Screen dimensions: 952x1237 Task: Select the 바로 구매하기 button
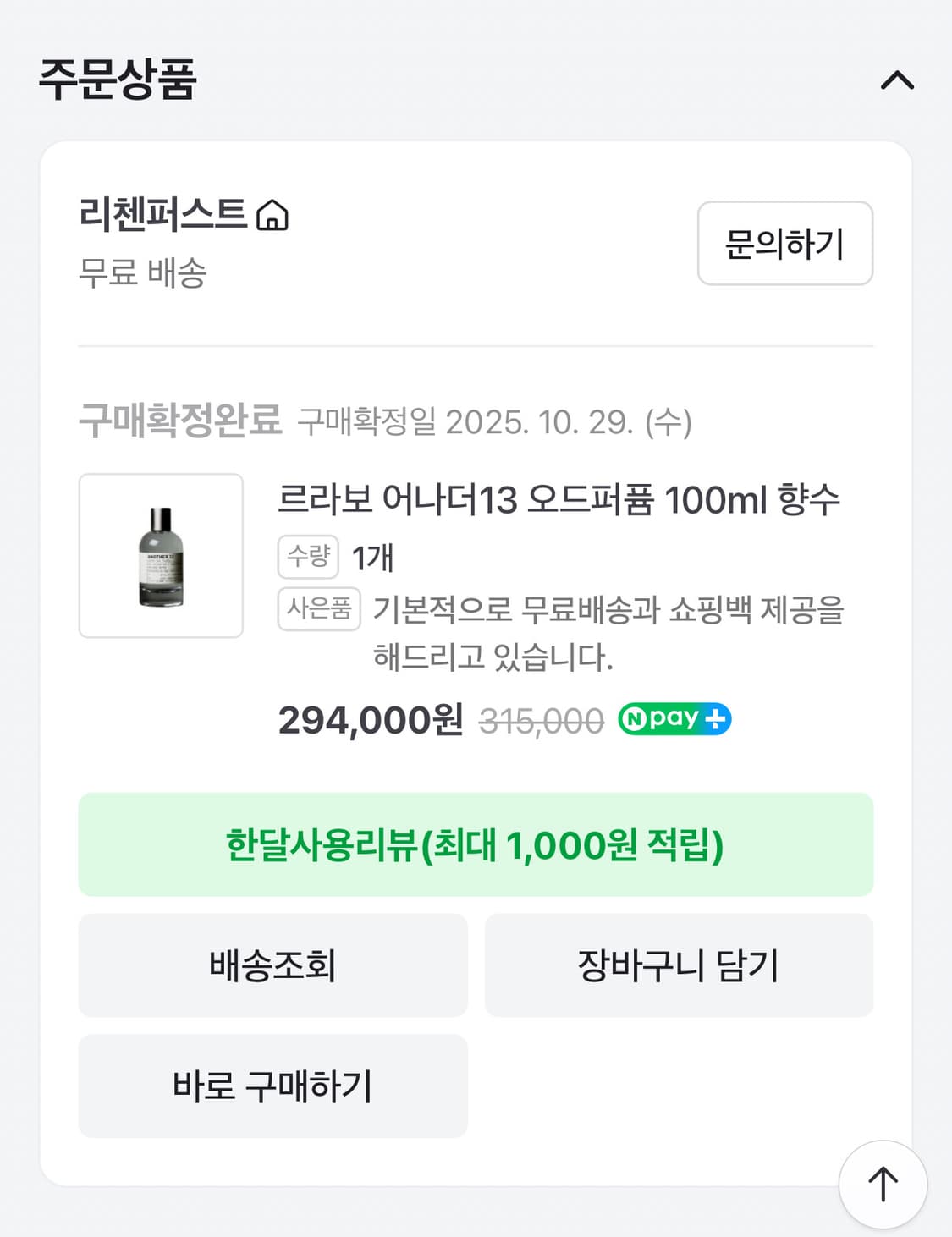pyautogui.click(x=272, y=1086)
